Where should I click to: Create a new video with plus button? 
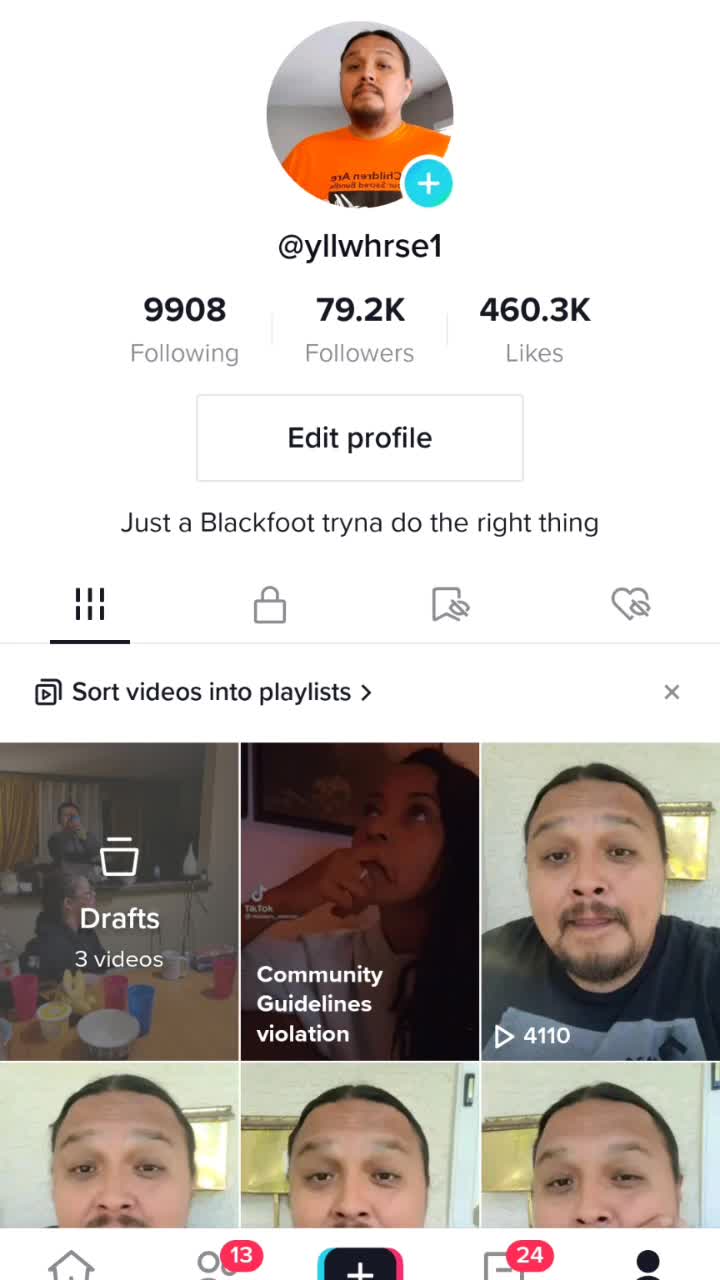pyautogui.click(x=360, y=1264)
